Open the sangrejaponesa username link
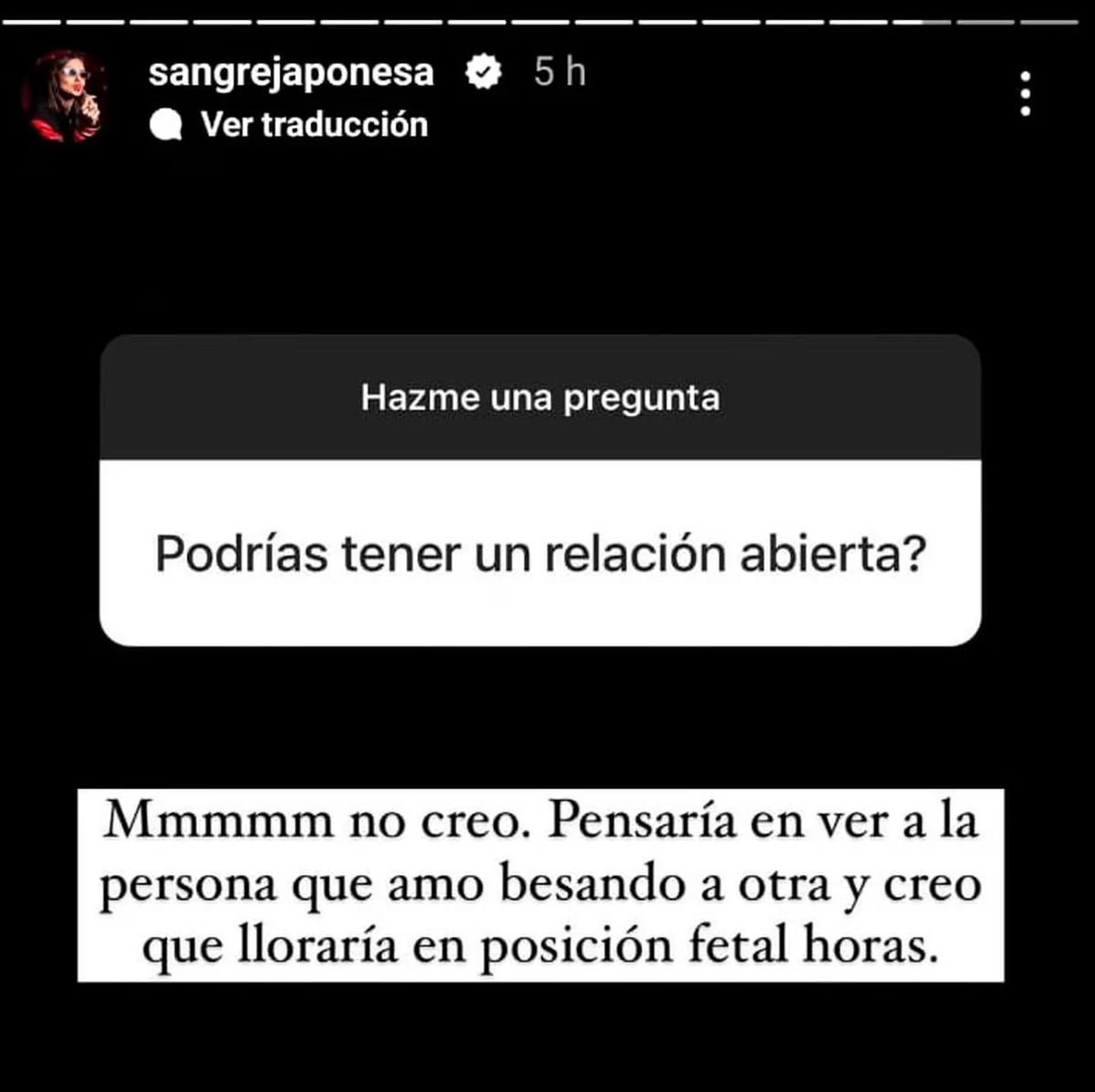 pos(290,72)
